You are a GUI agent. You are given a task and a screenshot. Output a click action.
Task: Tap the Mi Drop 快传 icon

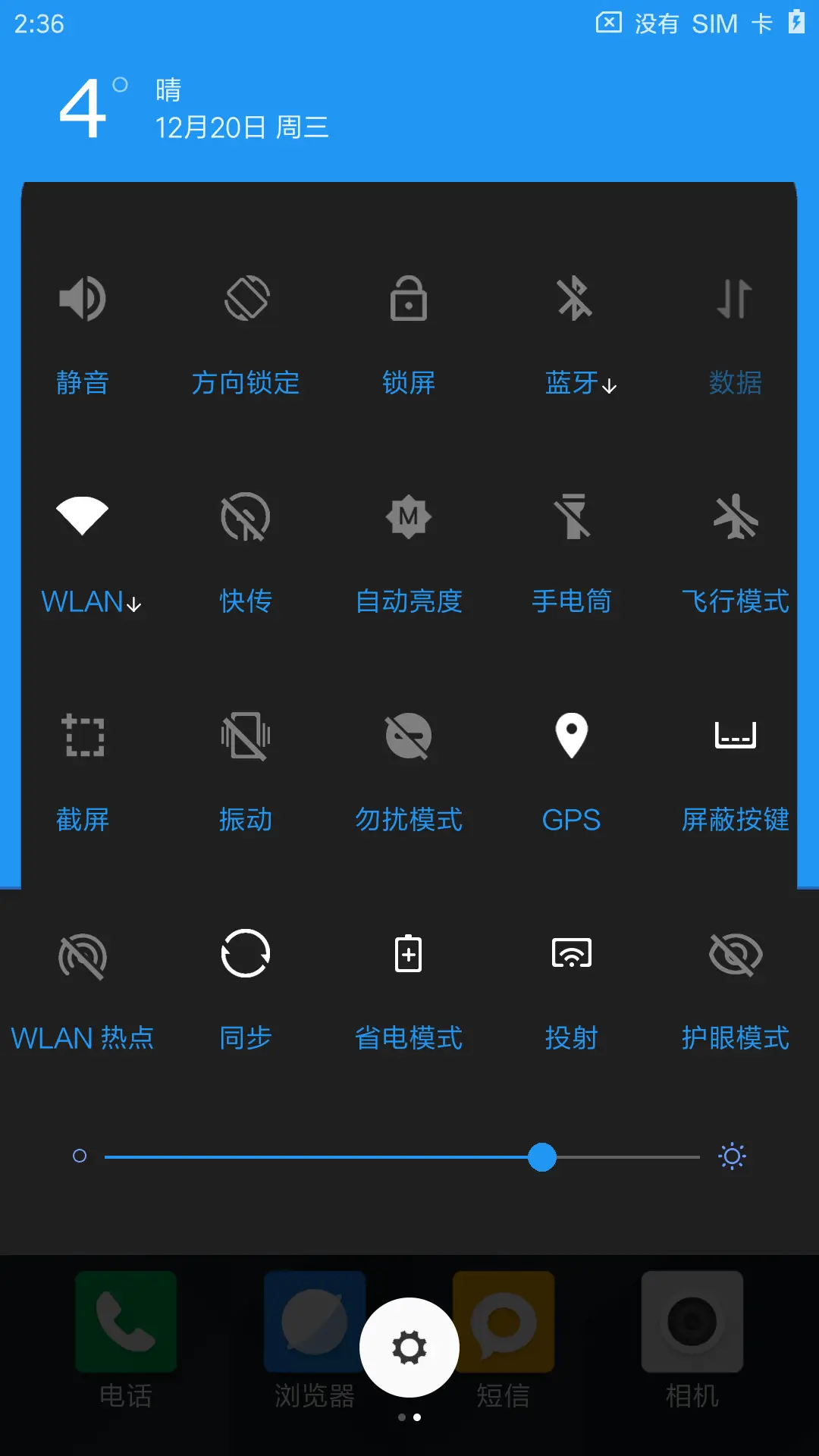(245, 546)
